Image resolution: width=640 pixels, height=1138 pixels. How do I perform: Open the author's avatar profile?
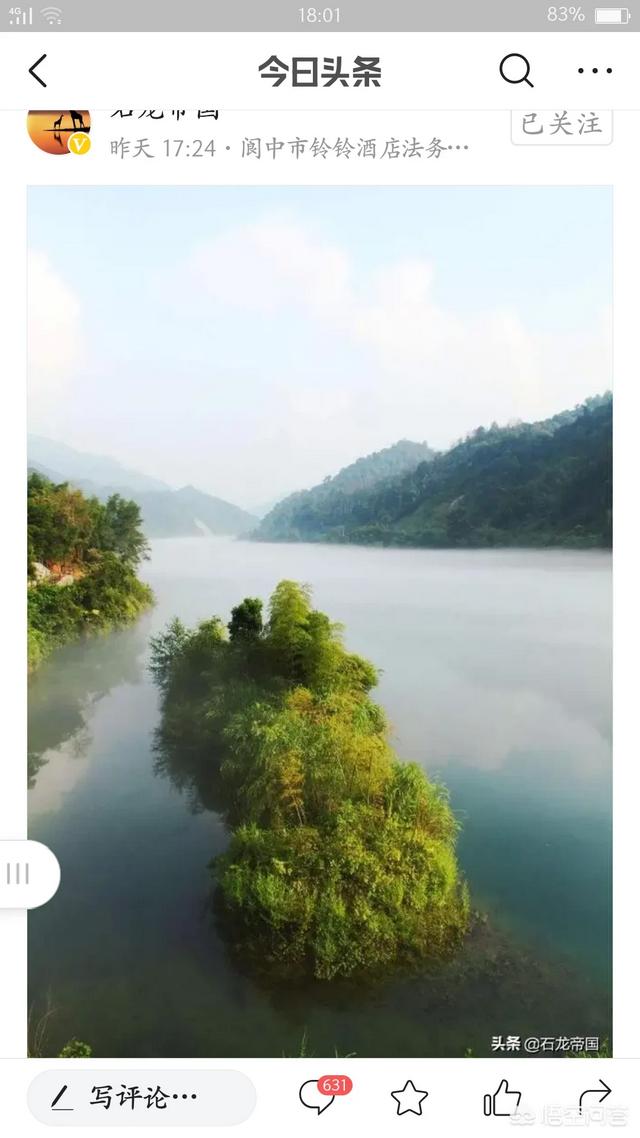click(x=59, y=131)
